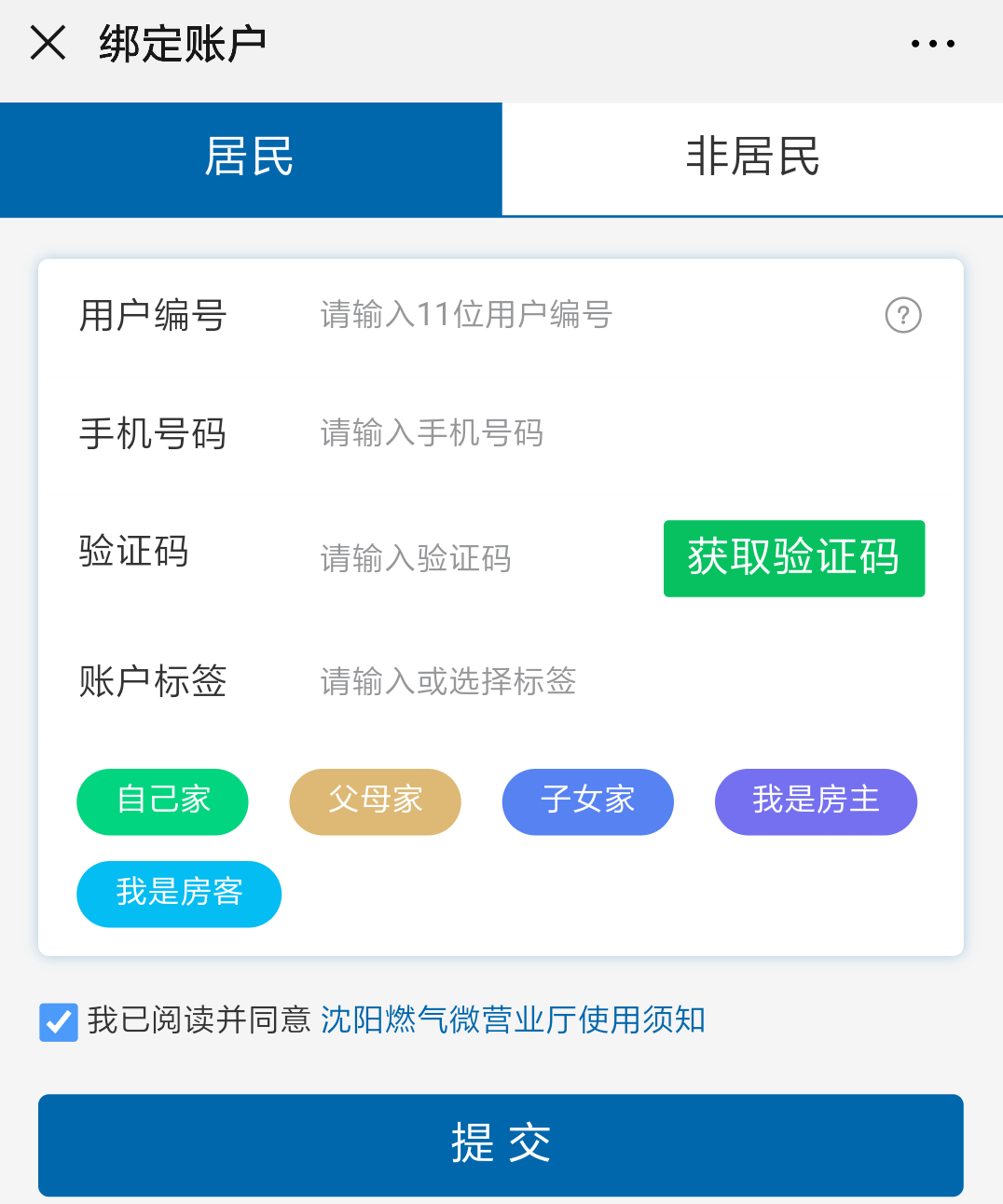This screenshot has width=1003, height=1204.
Task: Tap 获取验证码 to get the code
Action: pos(793,558)
